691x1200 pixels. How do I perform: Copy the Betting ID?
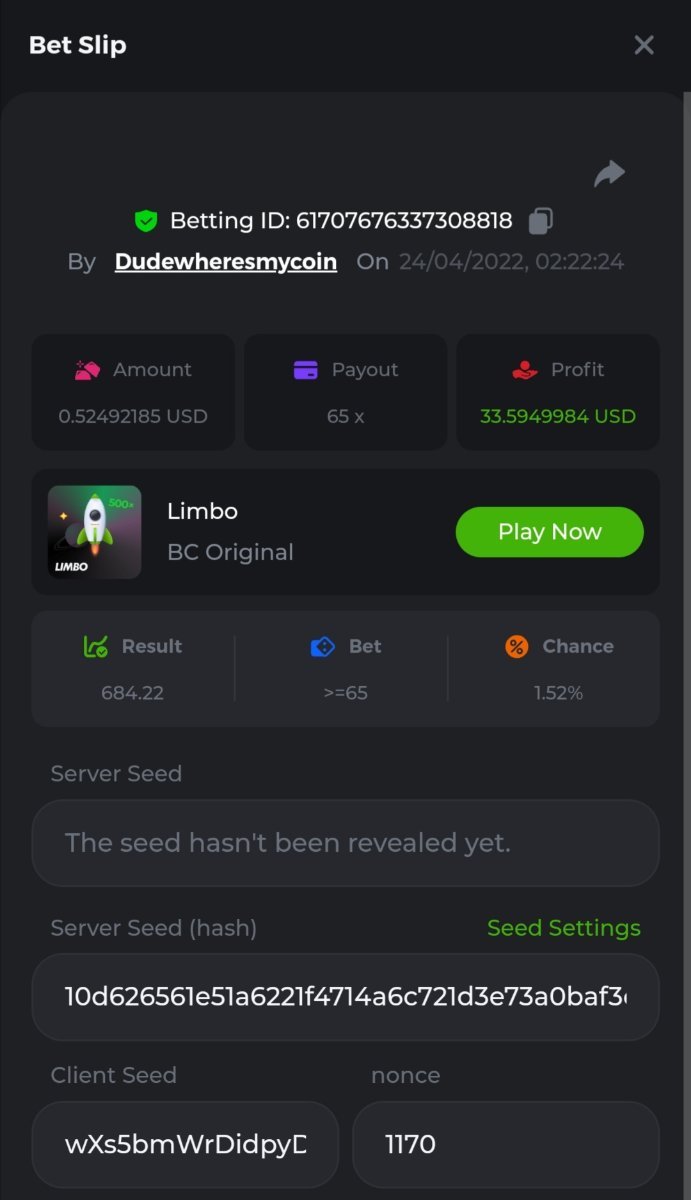click(x=541, y=221)
